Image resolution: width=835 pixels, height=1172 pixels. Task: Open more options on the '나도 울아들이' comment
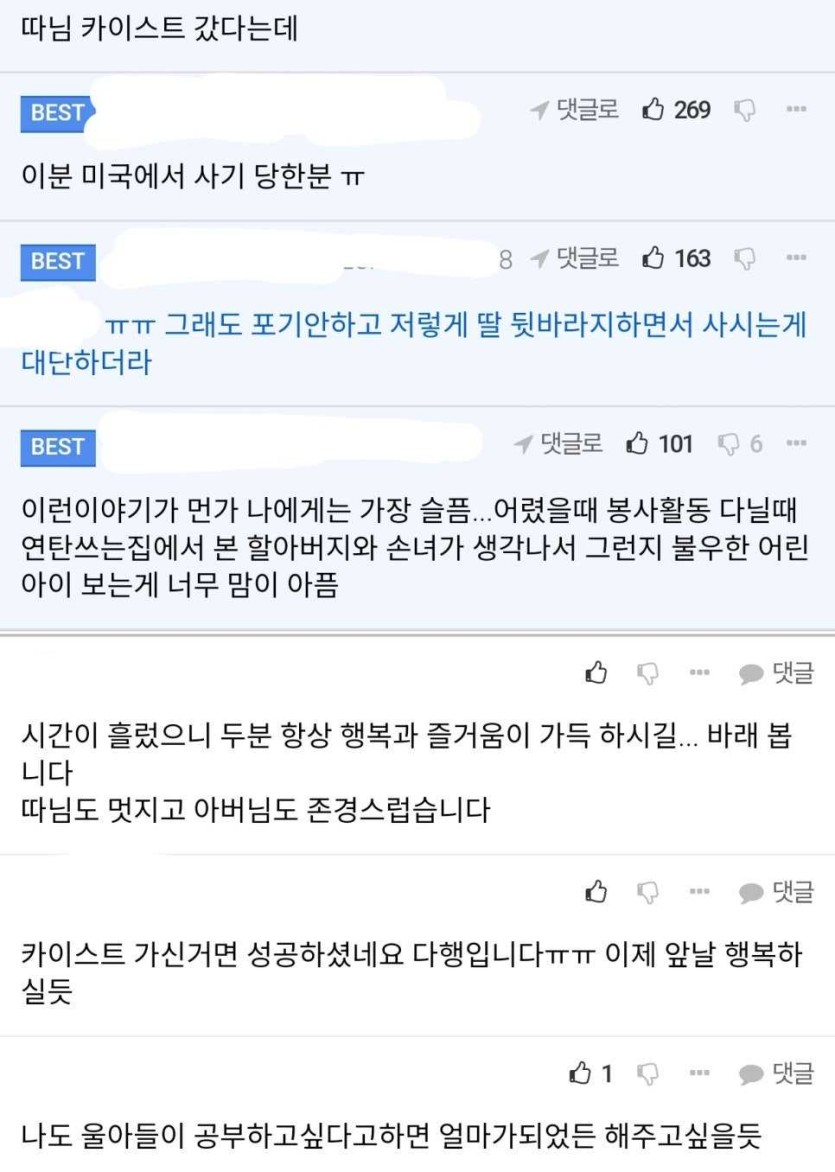click(x=700, y=1074)
